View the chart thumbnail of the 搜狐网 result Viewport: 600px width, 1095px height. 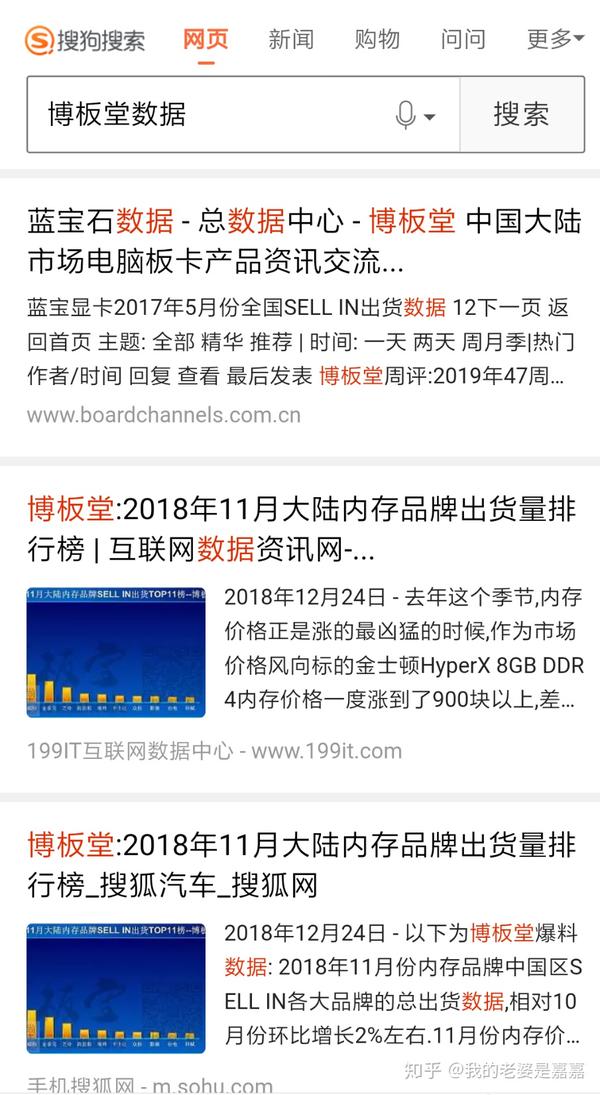click(x=116, y=988)
